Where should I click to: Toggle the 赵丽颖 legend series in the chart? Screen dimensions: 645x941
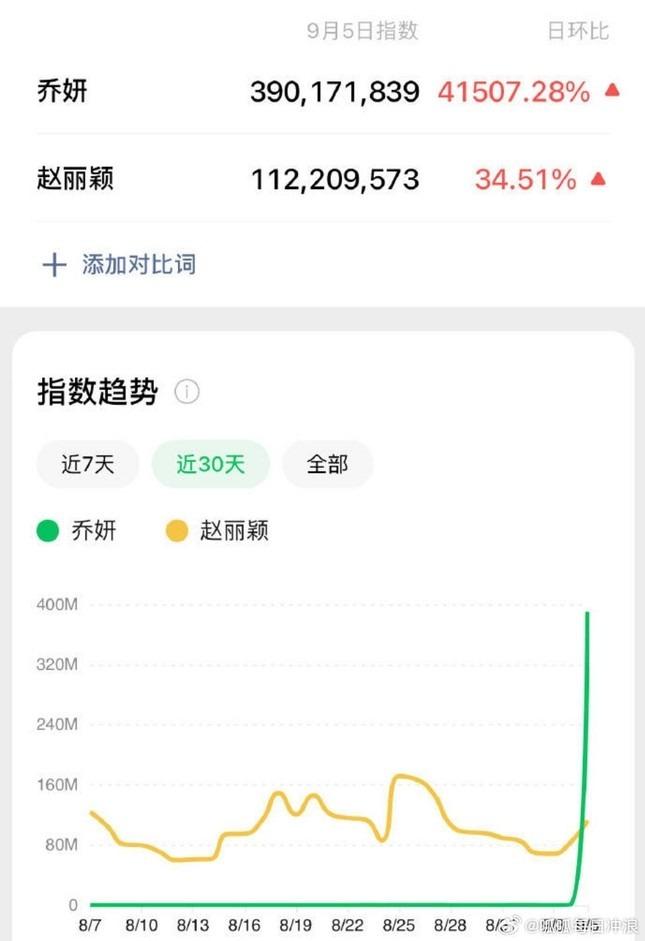216,531
